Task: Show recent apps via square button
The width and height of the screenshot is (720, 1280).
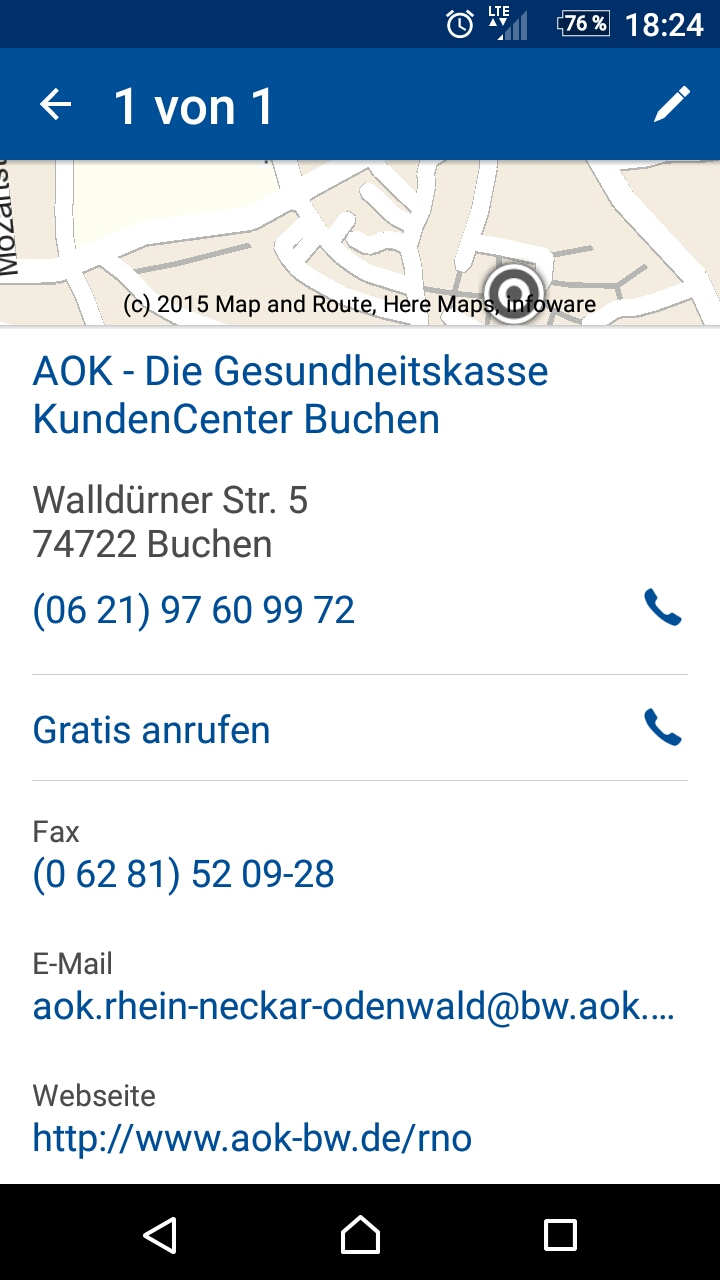Action: [560, 1234]
